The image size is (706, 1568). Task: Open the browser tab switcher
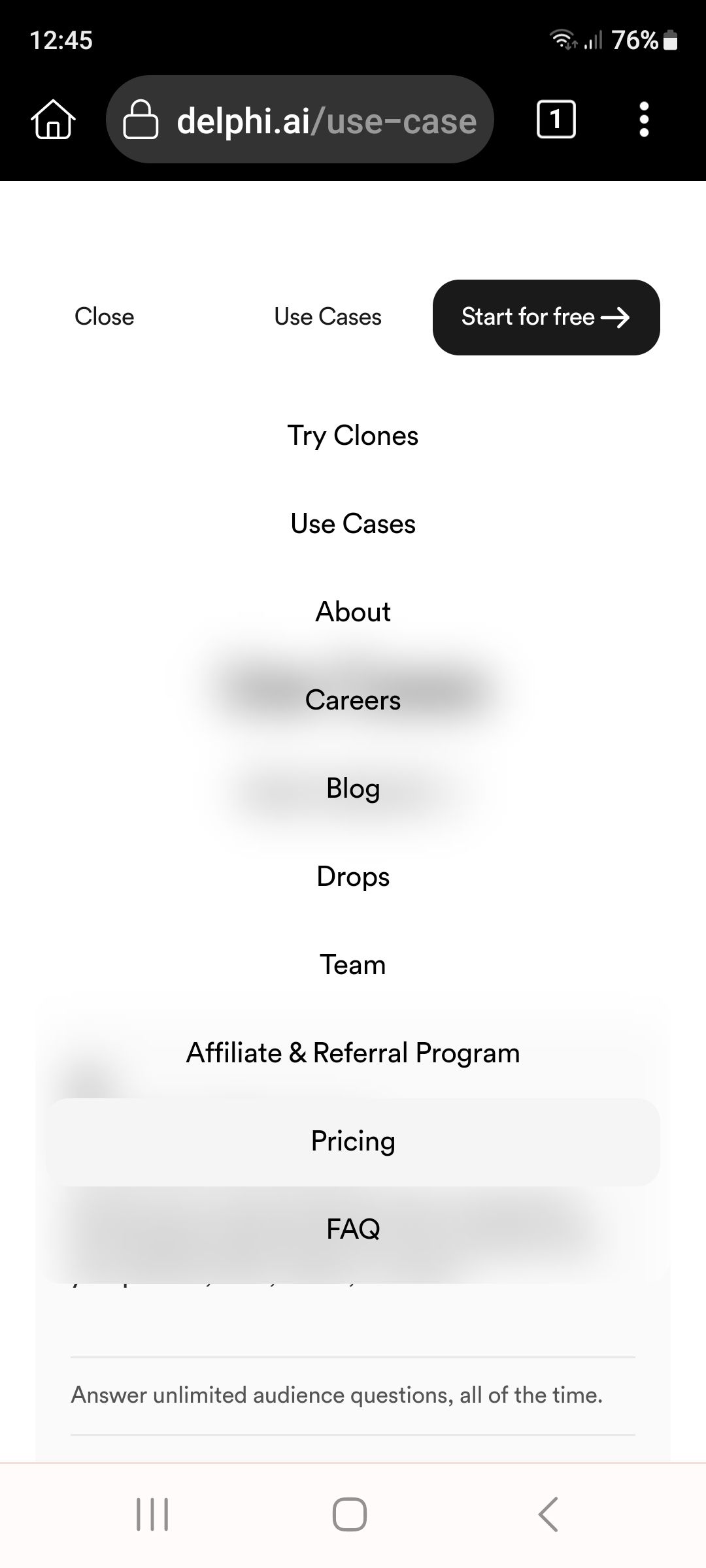click(556, 120)
